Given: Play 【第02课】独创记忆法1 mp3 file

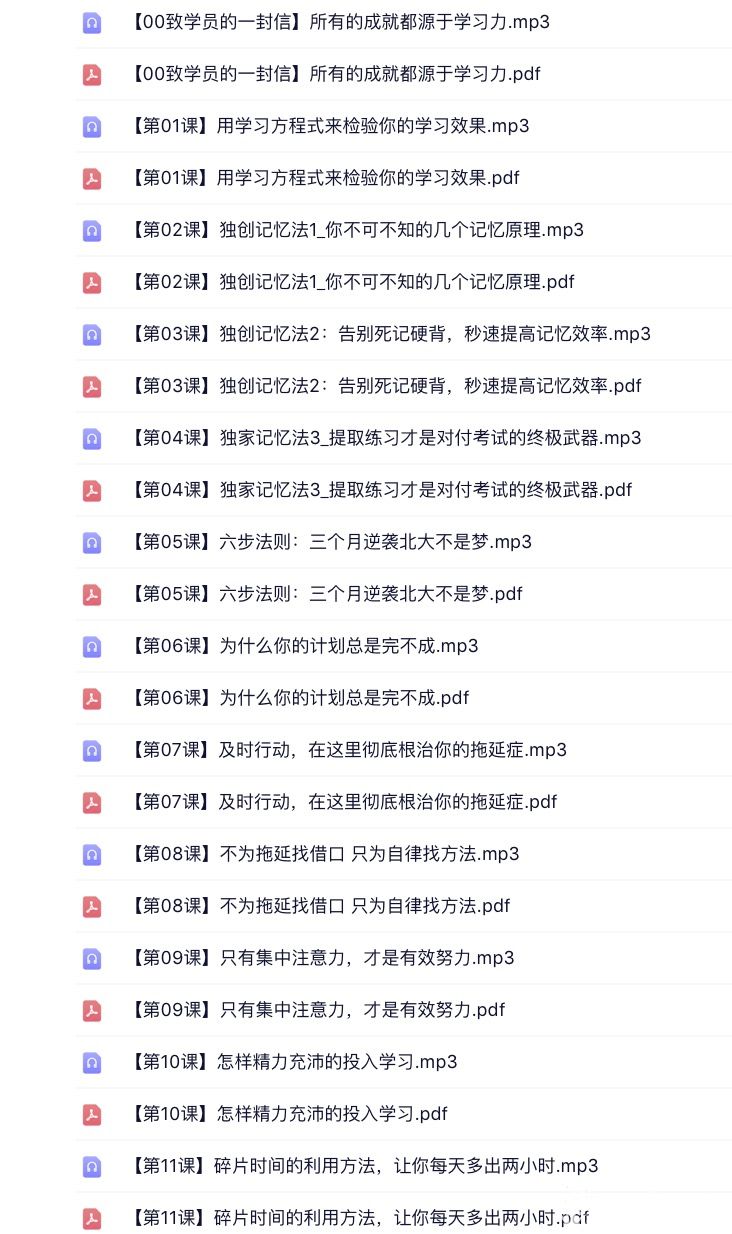Looking at the screenshot, I should (x=357, y=230).
